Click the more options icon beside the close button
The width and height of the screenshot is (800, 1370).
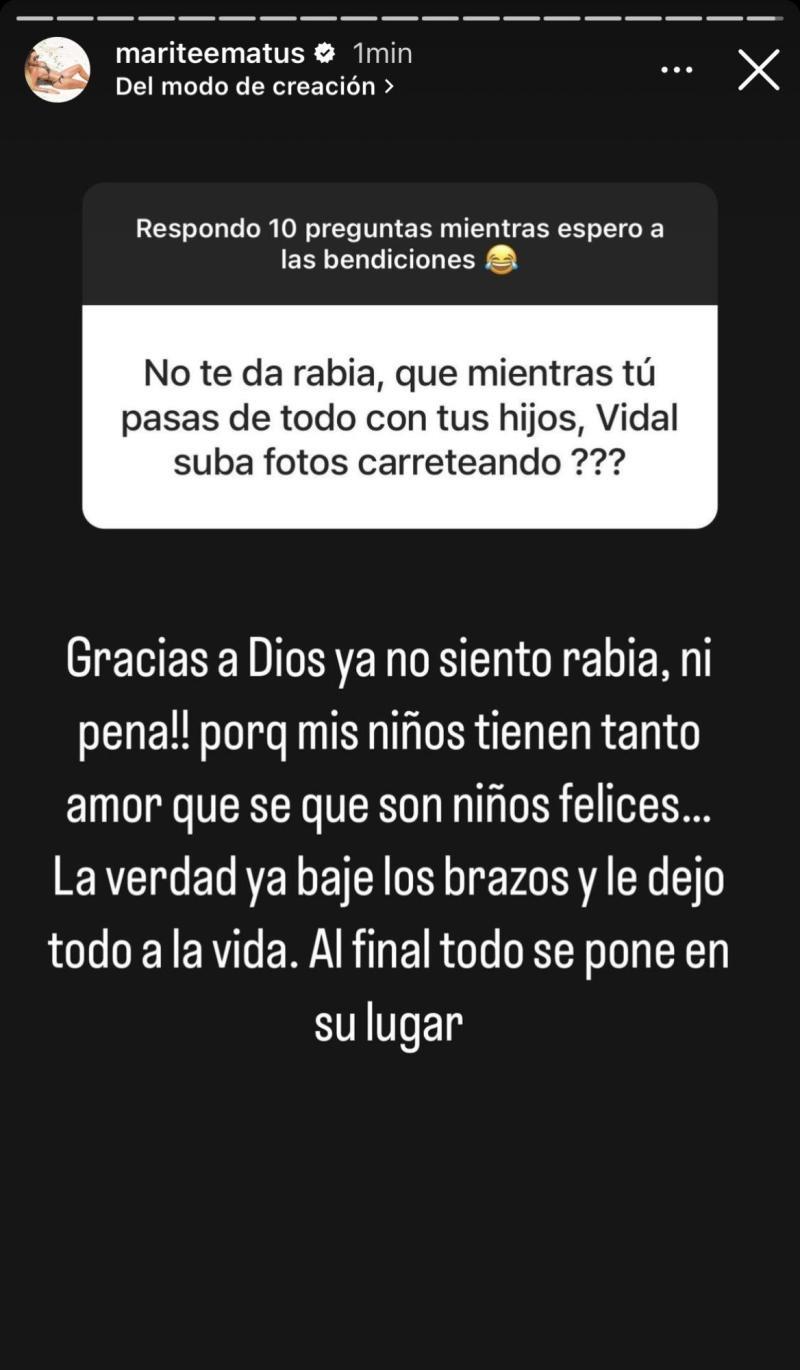[x=677, y=68]
